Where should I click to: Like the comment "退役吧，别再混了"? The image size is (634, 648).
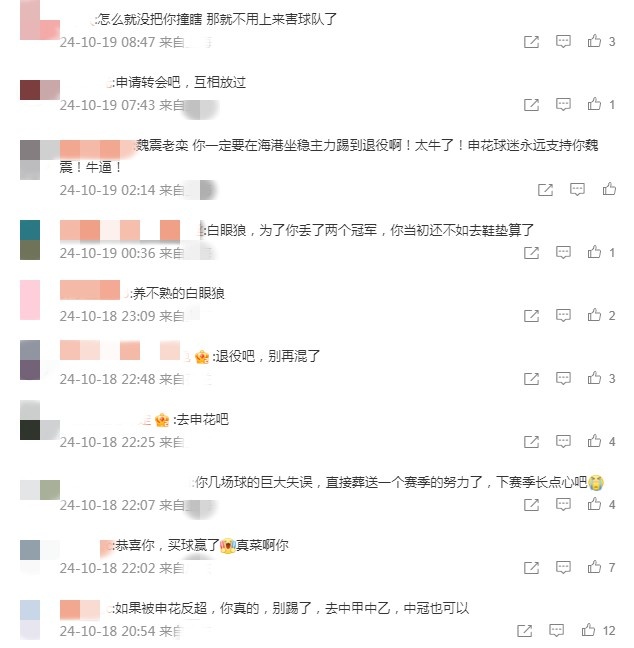594,378
